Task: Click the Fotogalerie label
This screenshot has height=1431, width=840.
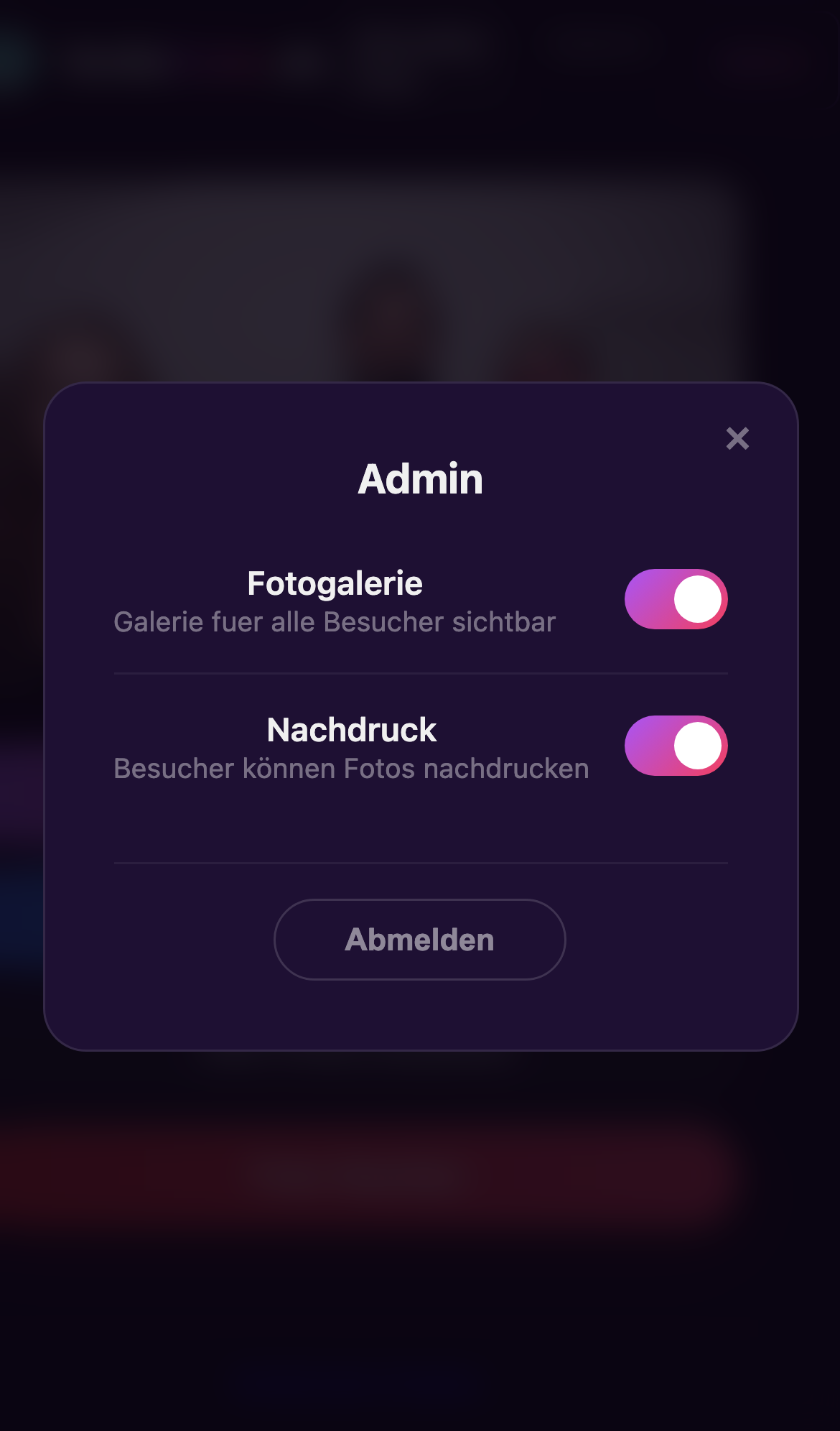Action: click(x=334, y=583)
